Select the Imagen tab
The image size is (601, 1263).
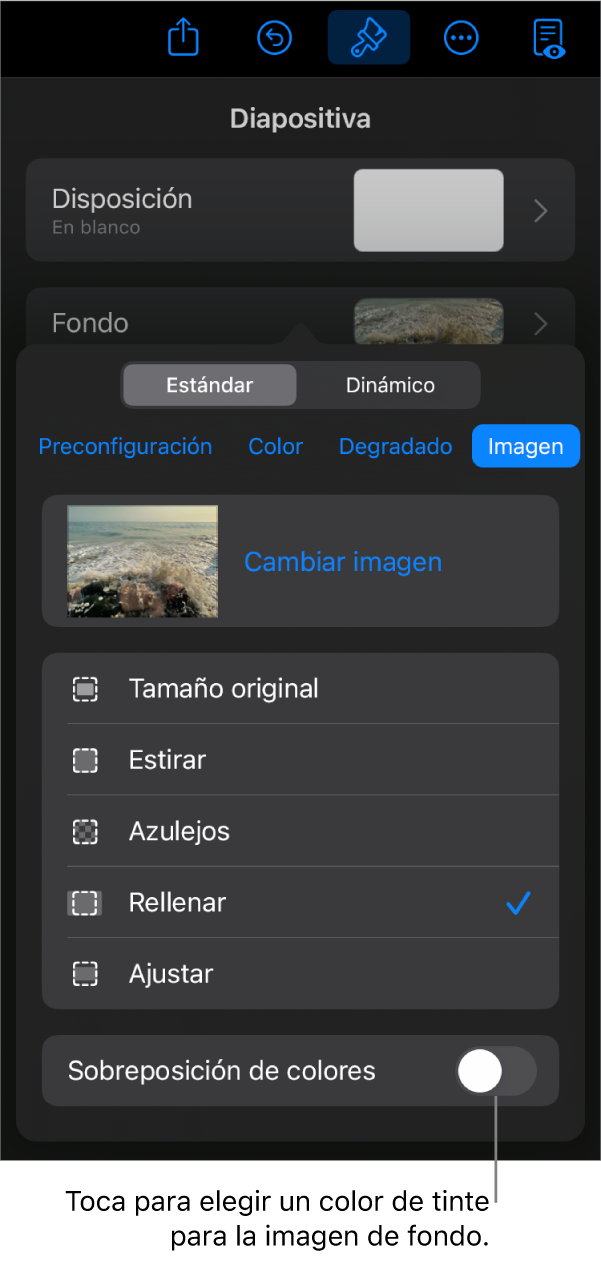point(525,447)
